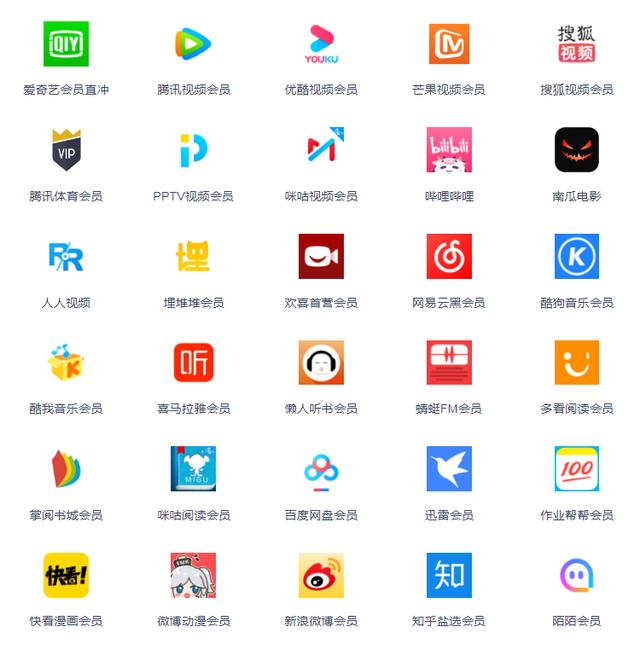Choose 芒果视频会员
The image size is (640, 650).
pos(448,45)
